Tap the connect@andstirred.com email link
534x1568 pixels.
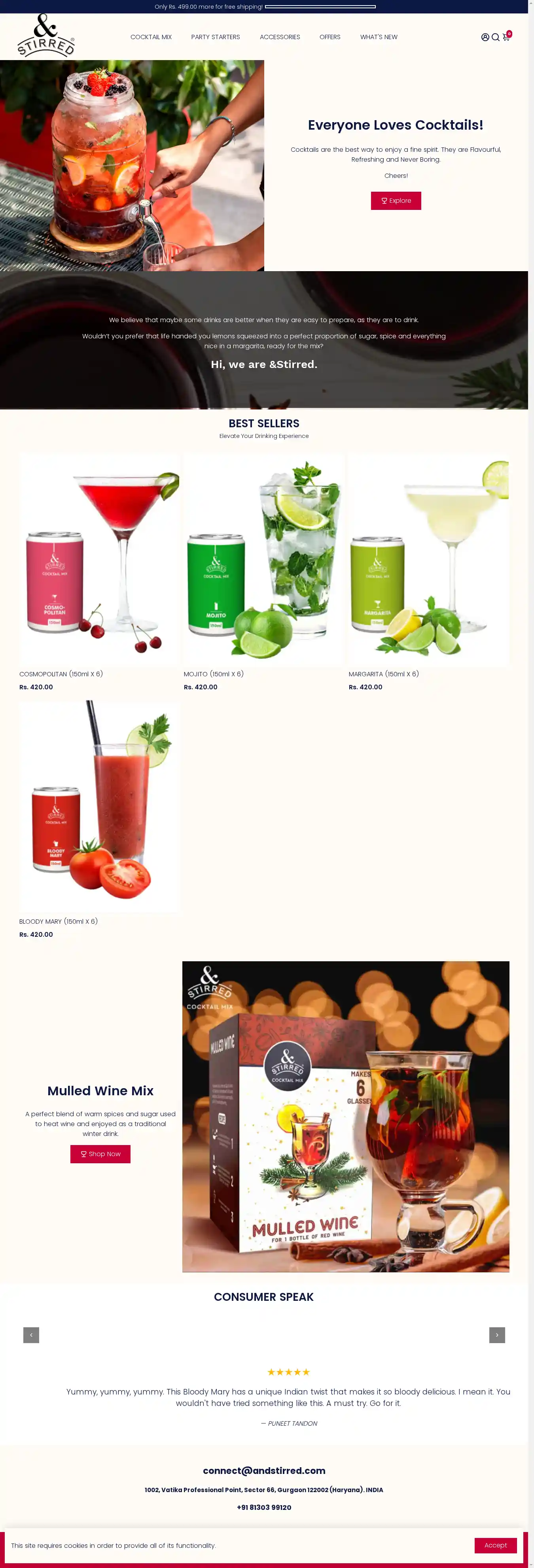[x=264, y=1471]
